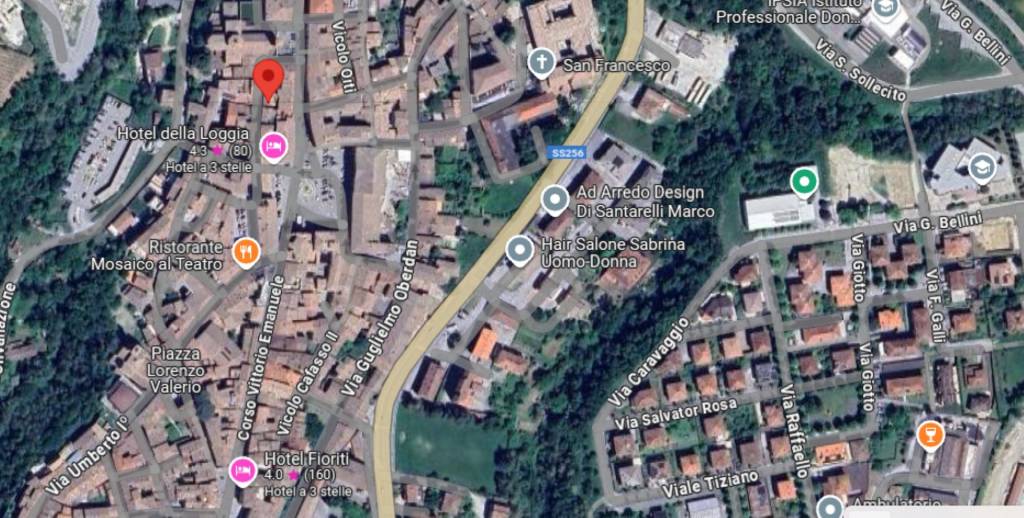Open Ad Arredo Design Di Santarelli Marco

555,200
